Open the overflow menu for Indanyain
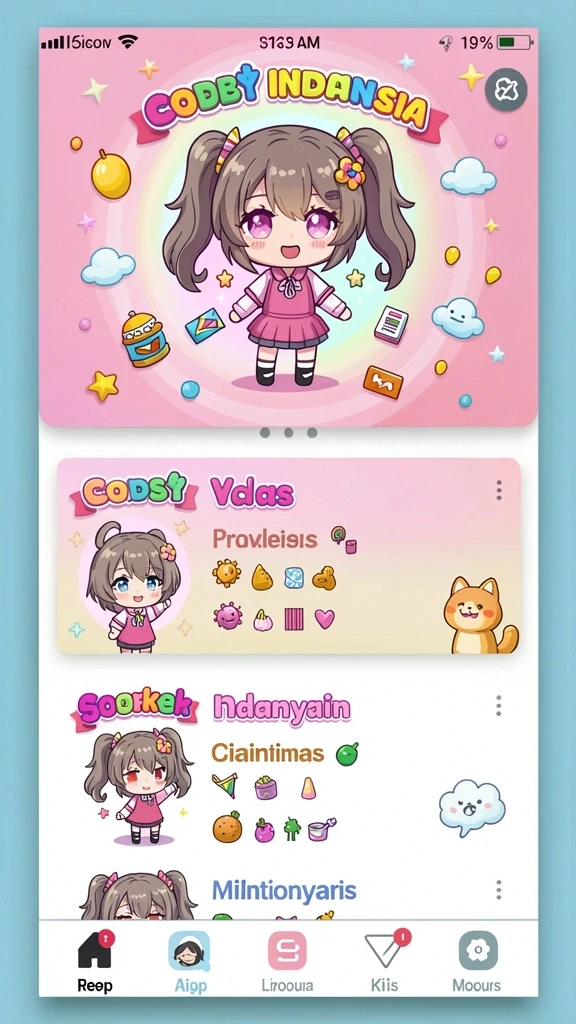Image resolution: width=576 pixels, height=1024 pixels. coord(499,705)
